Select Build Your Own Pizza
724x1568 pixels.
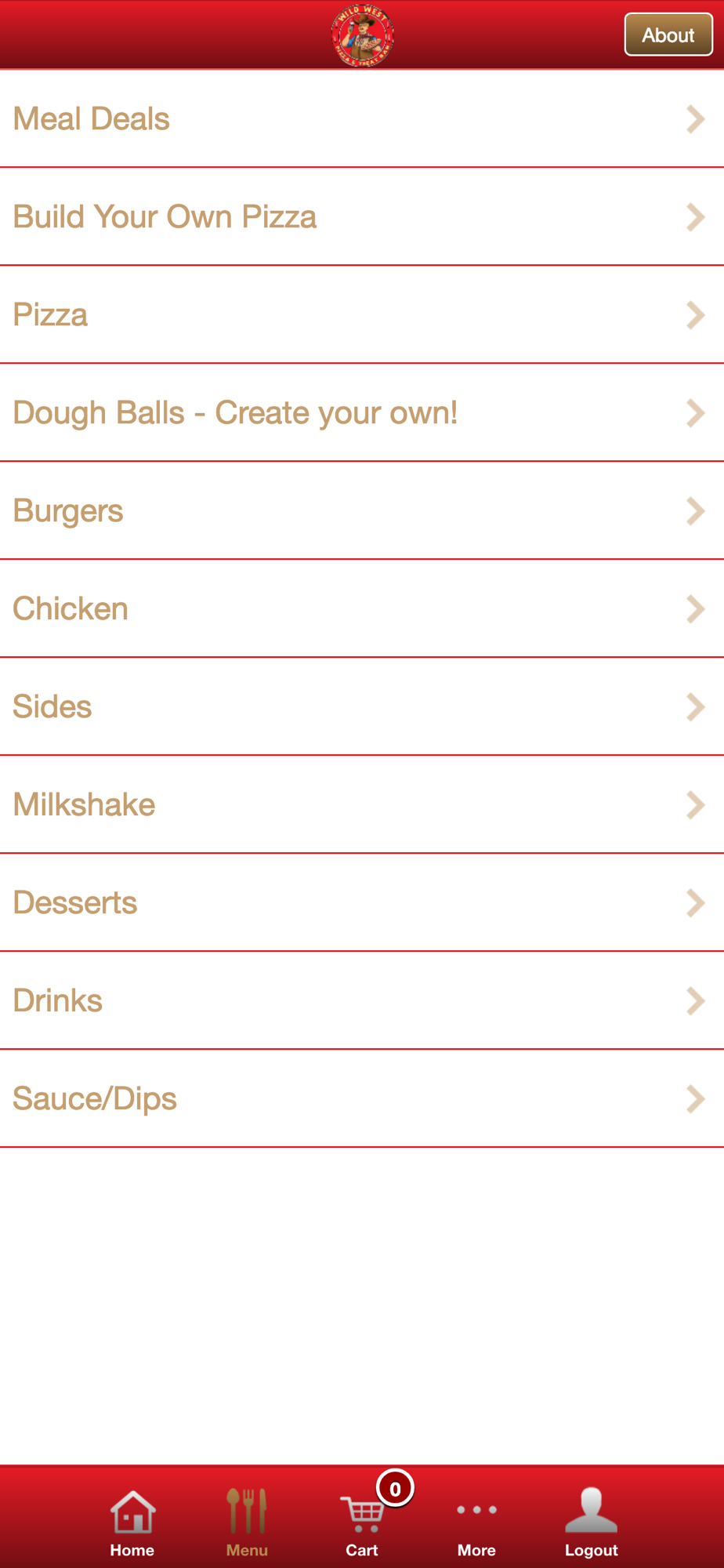(x=362, y=217)
